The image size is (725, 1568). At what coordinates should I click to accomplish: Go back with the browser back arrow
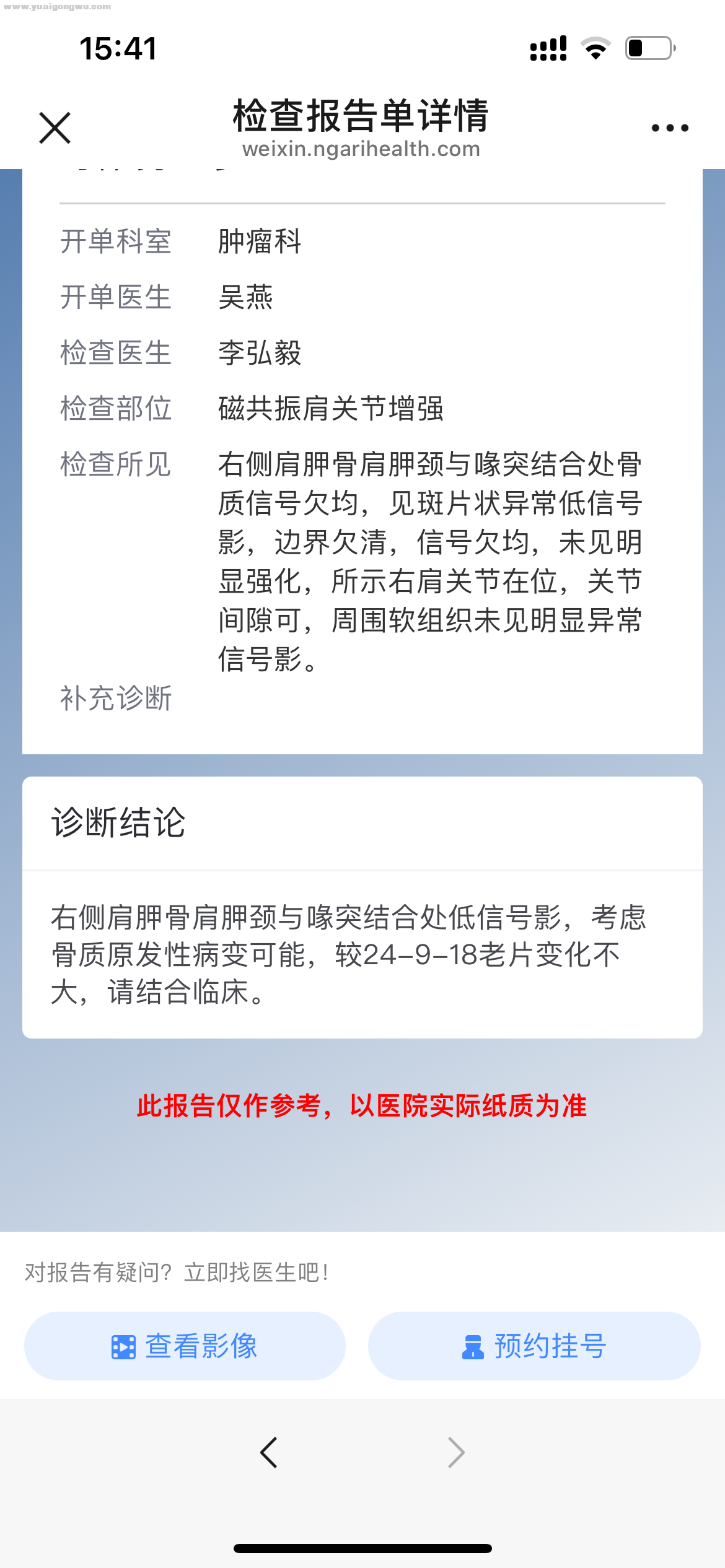coord(269,1453)
